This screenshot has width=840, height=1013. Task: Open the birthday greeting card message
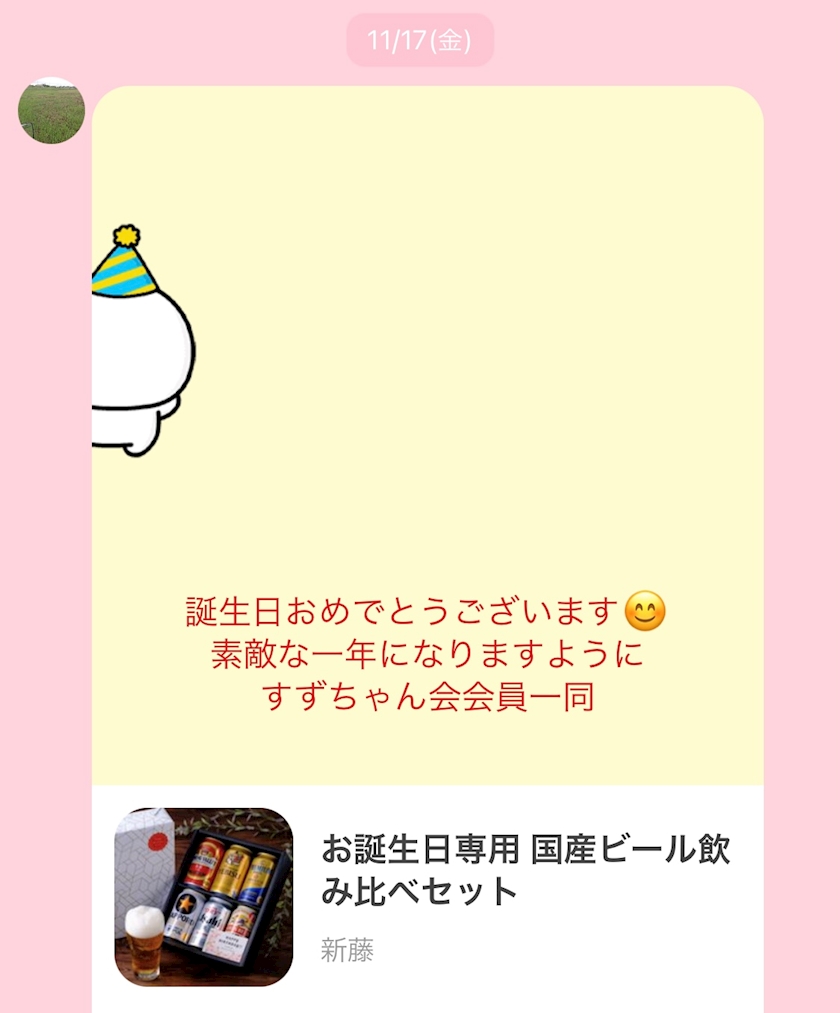click(428, 435)
